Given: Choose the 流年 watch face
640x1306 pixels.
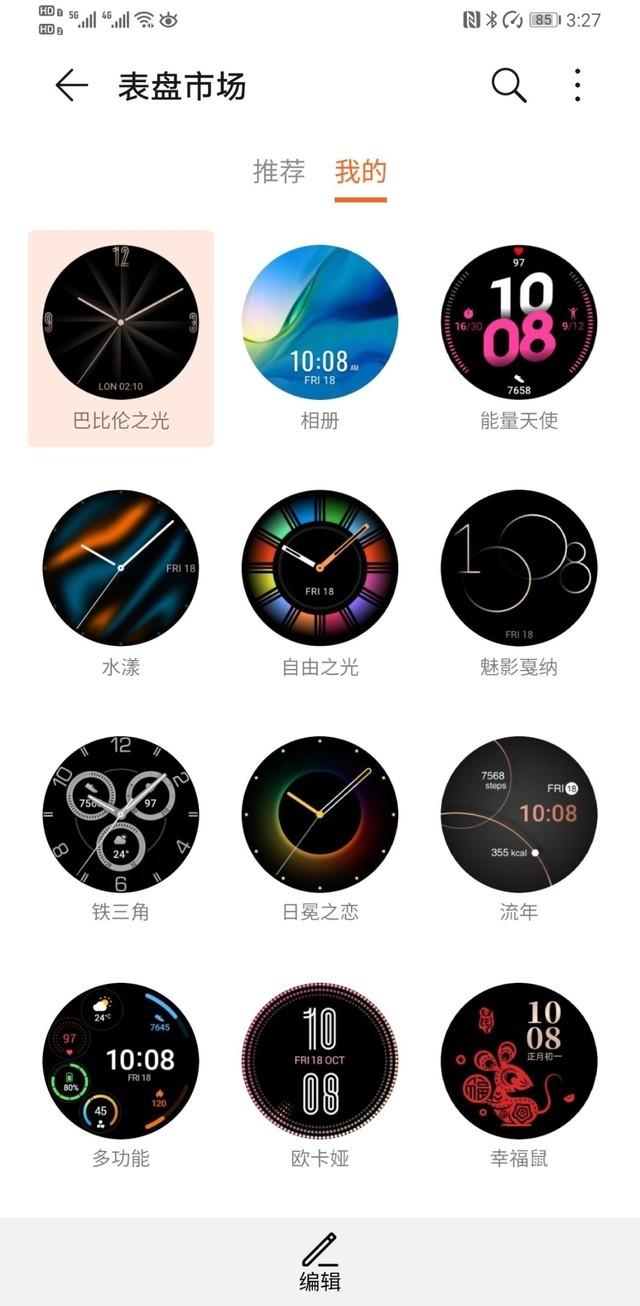Looking at the screenshot, I should (518, 814).
